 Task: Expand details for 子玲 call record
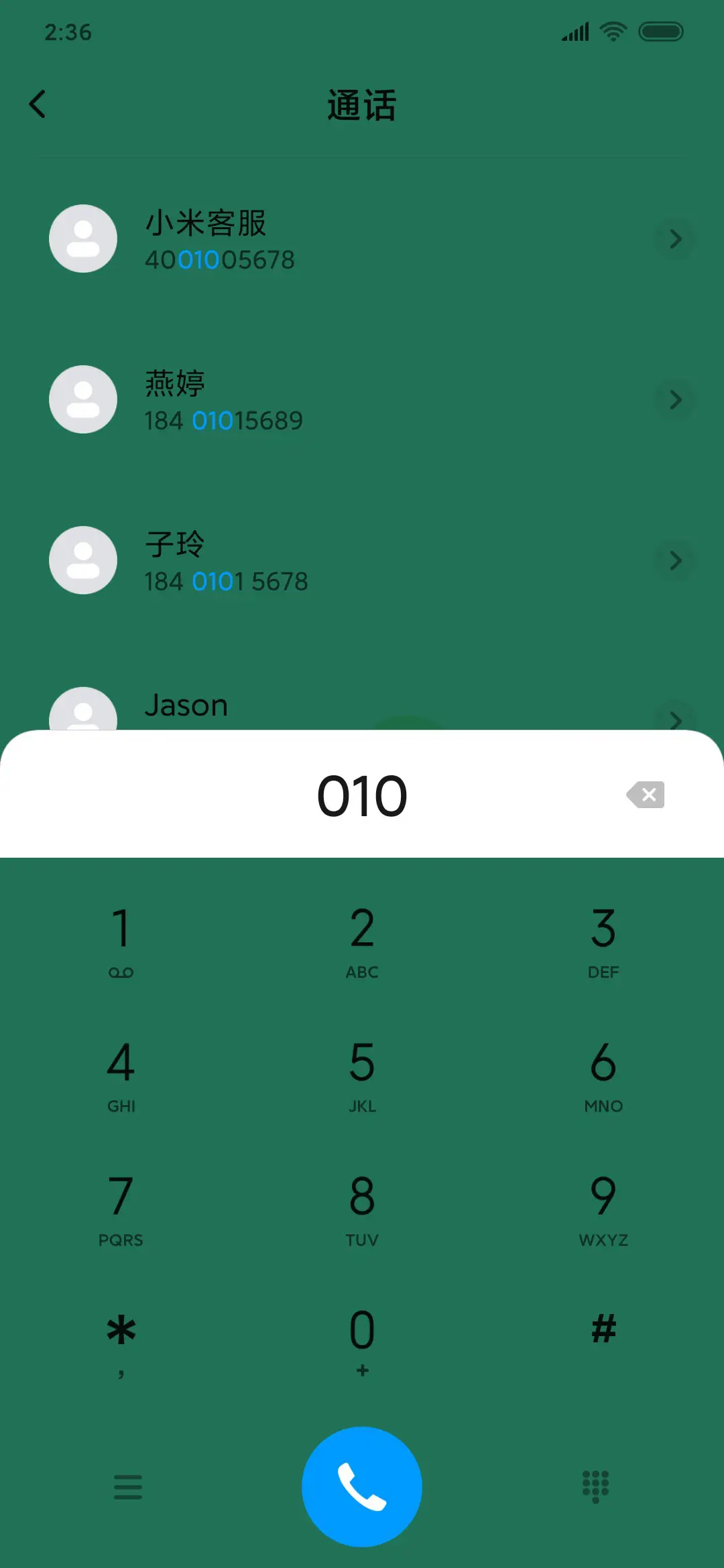click(x=675, y=562)
